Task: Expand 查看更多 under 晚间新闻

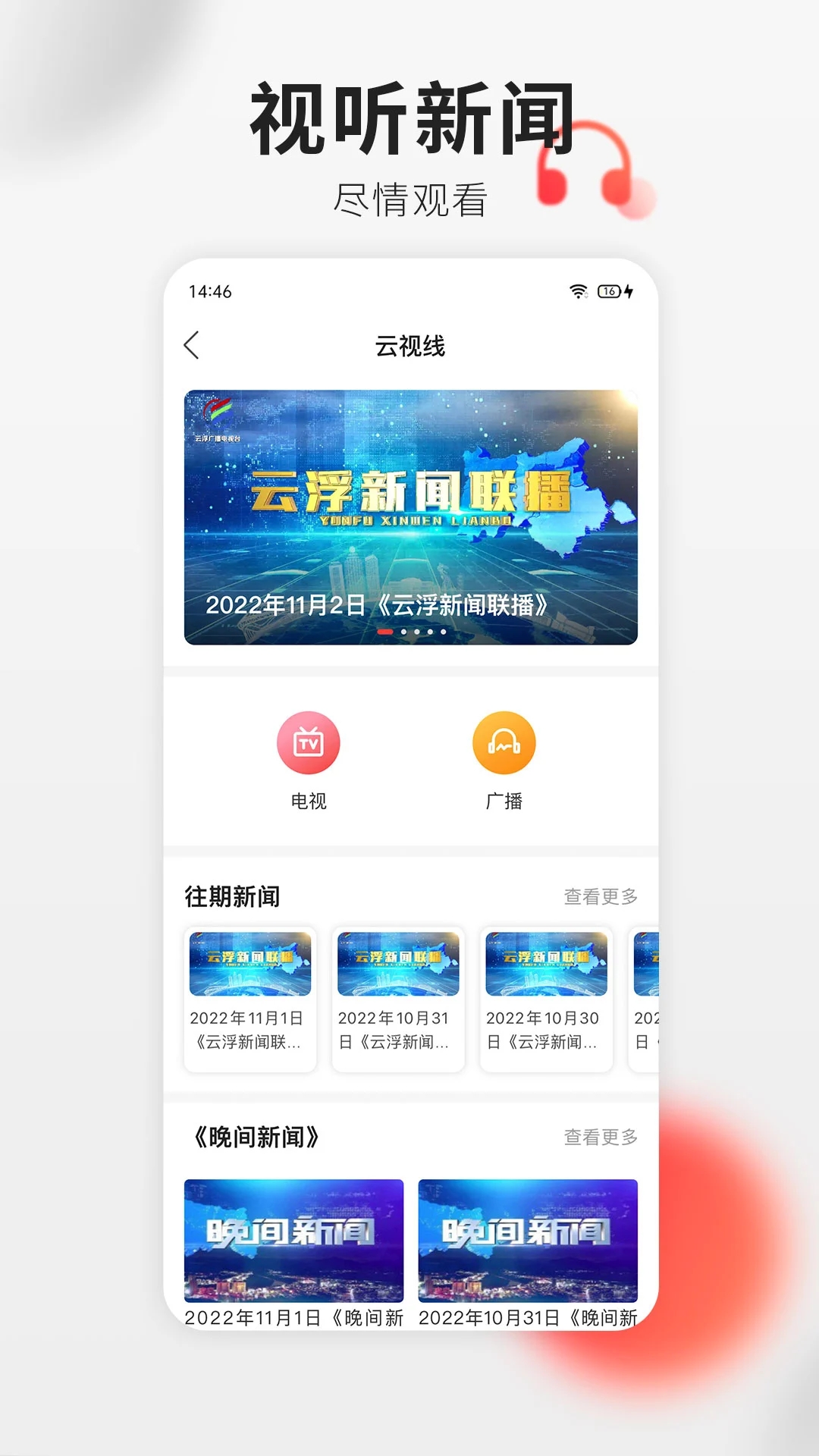Action: point(601,1137)
